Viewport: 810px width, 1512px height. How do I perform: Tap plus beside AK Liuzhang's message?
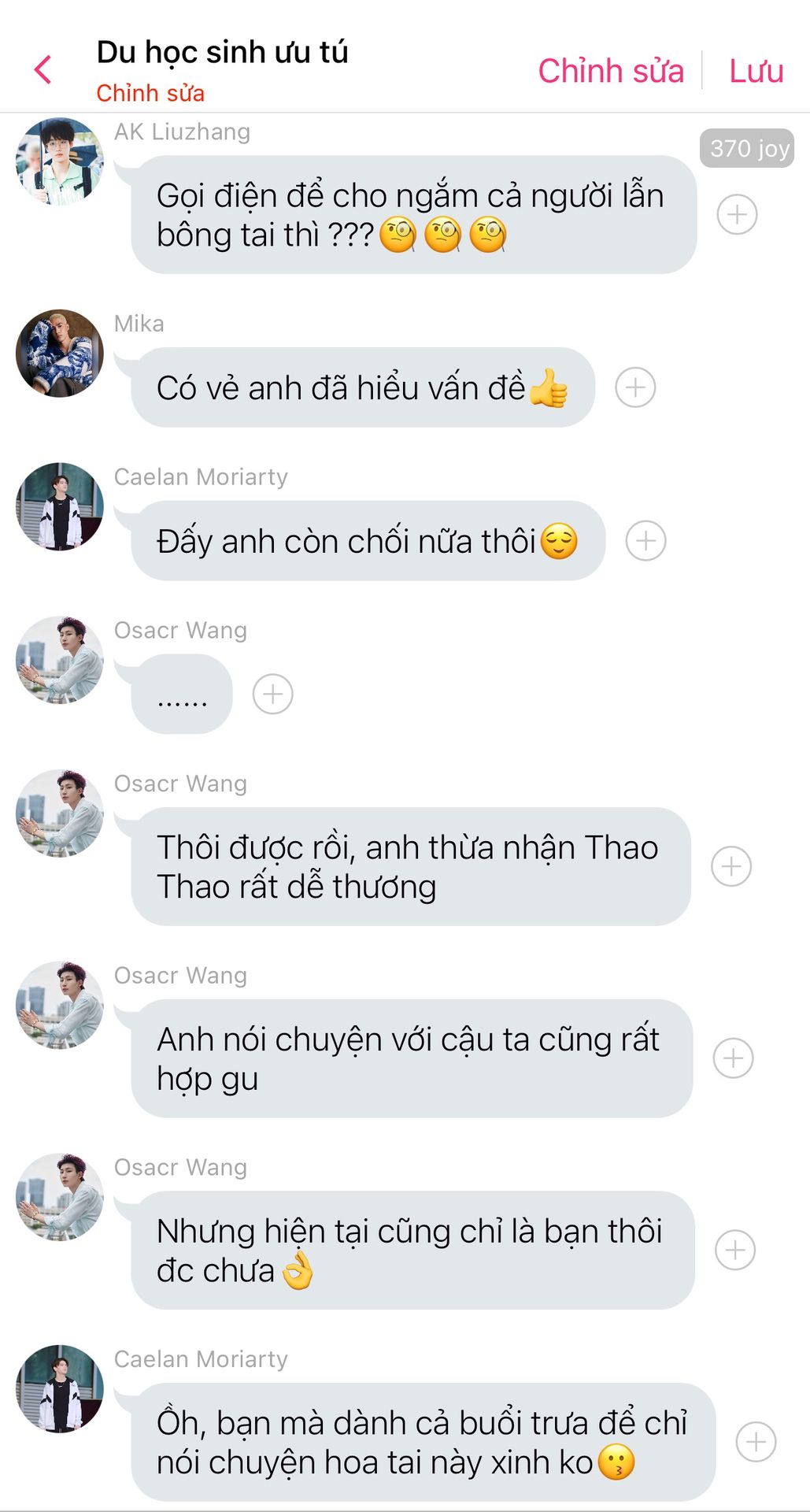pyautogui.click(x=737, y=214)
